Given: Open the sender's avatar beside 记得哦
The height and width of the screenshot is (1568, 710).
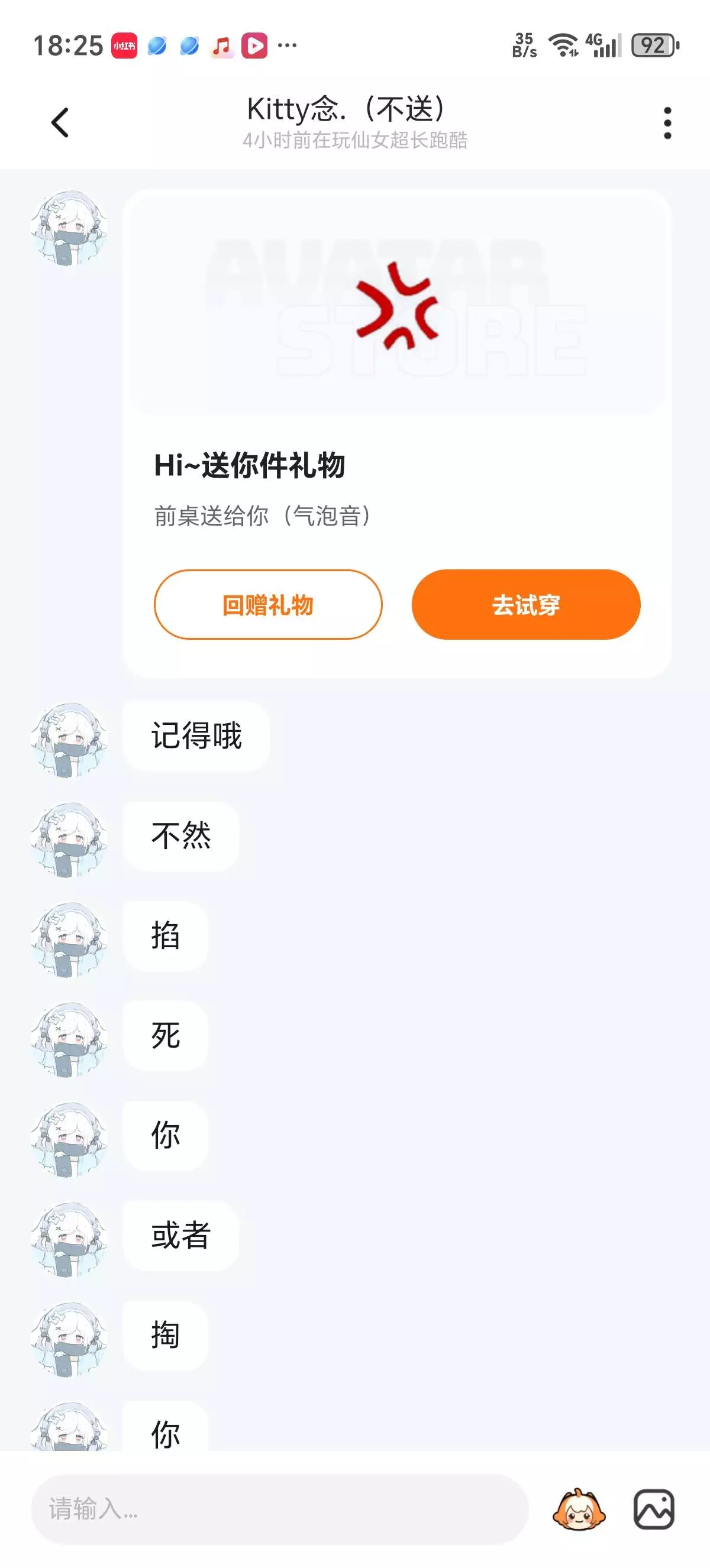Looking at the screenshot, I should (x=69, y=739).
